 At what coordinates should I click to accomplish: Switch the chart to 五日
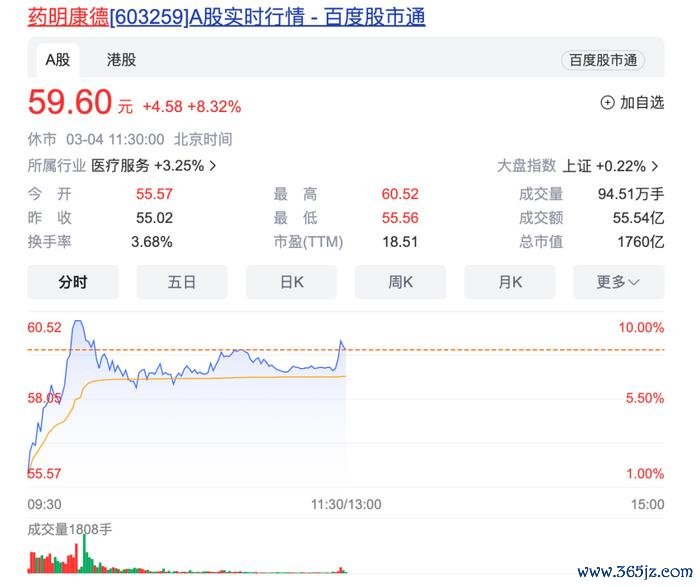pos(182,282)
